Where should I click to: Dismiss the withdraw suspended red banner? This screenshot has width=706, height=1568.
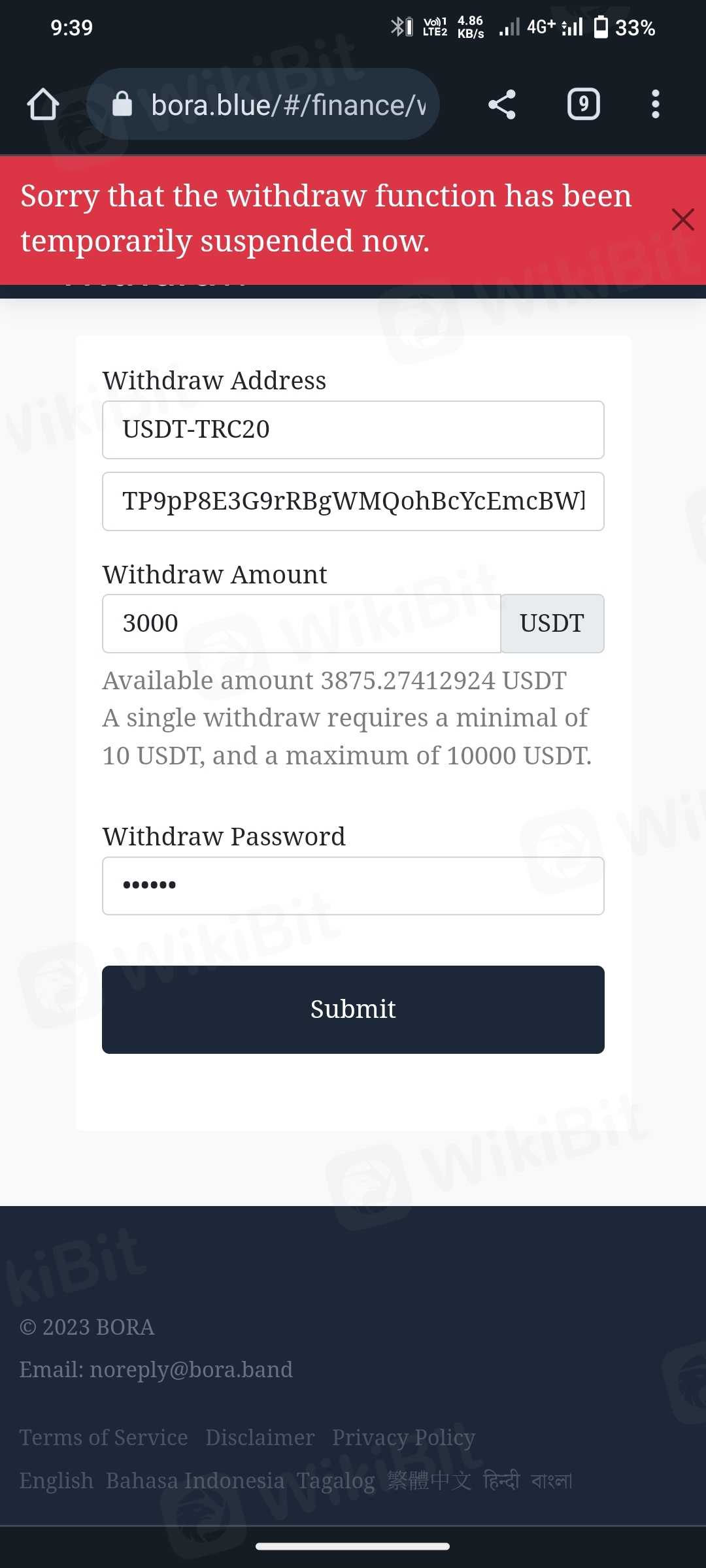(682, 220)
